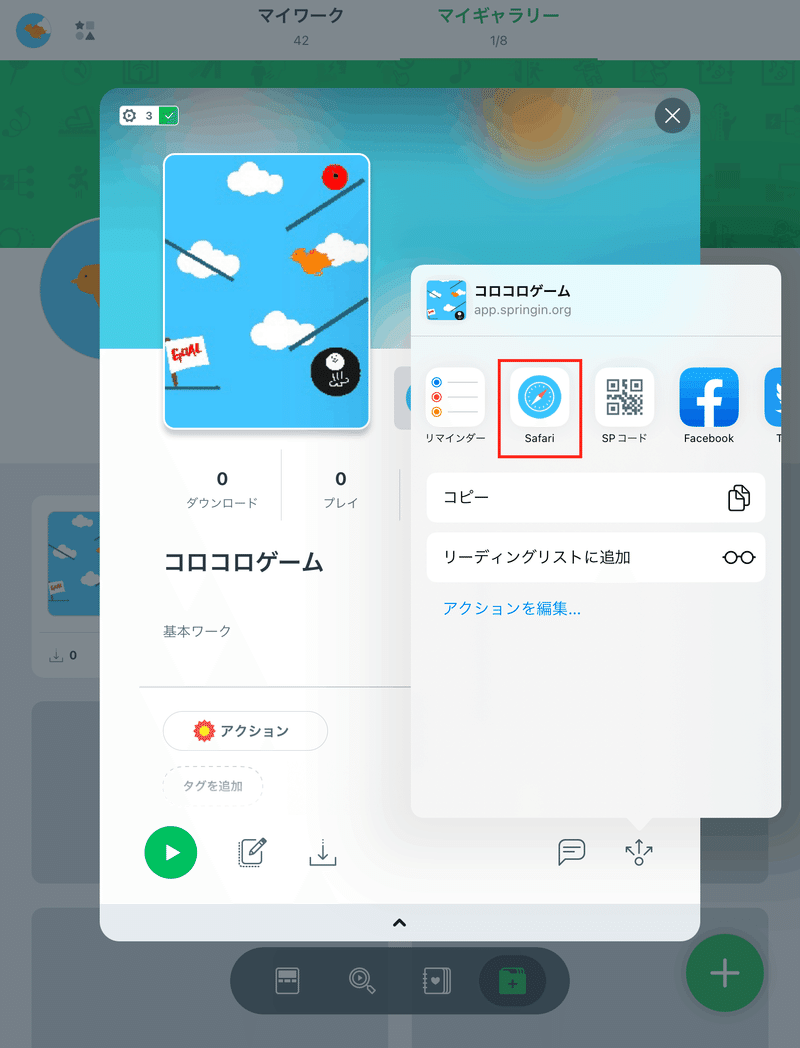This screenshot has height=1048, width=800.
Task: Switch to the マイワーク tab
Action: 301,24
